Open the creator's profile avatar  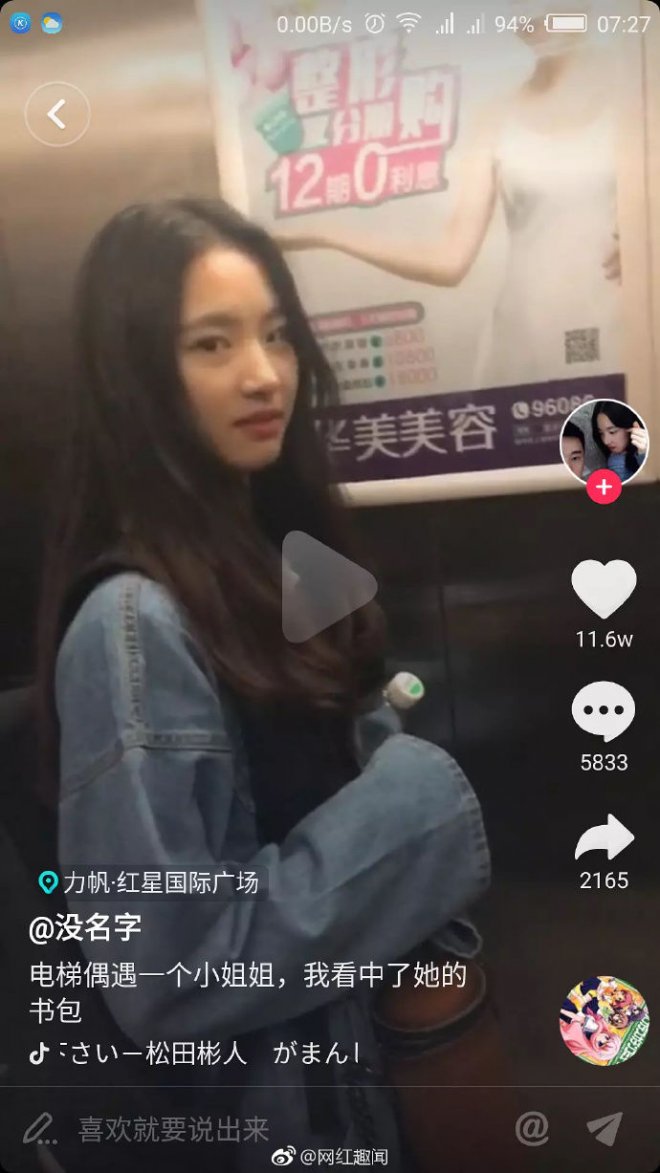[x=603, y=440]
